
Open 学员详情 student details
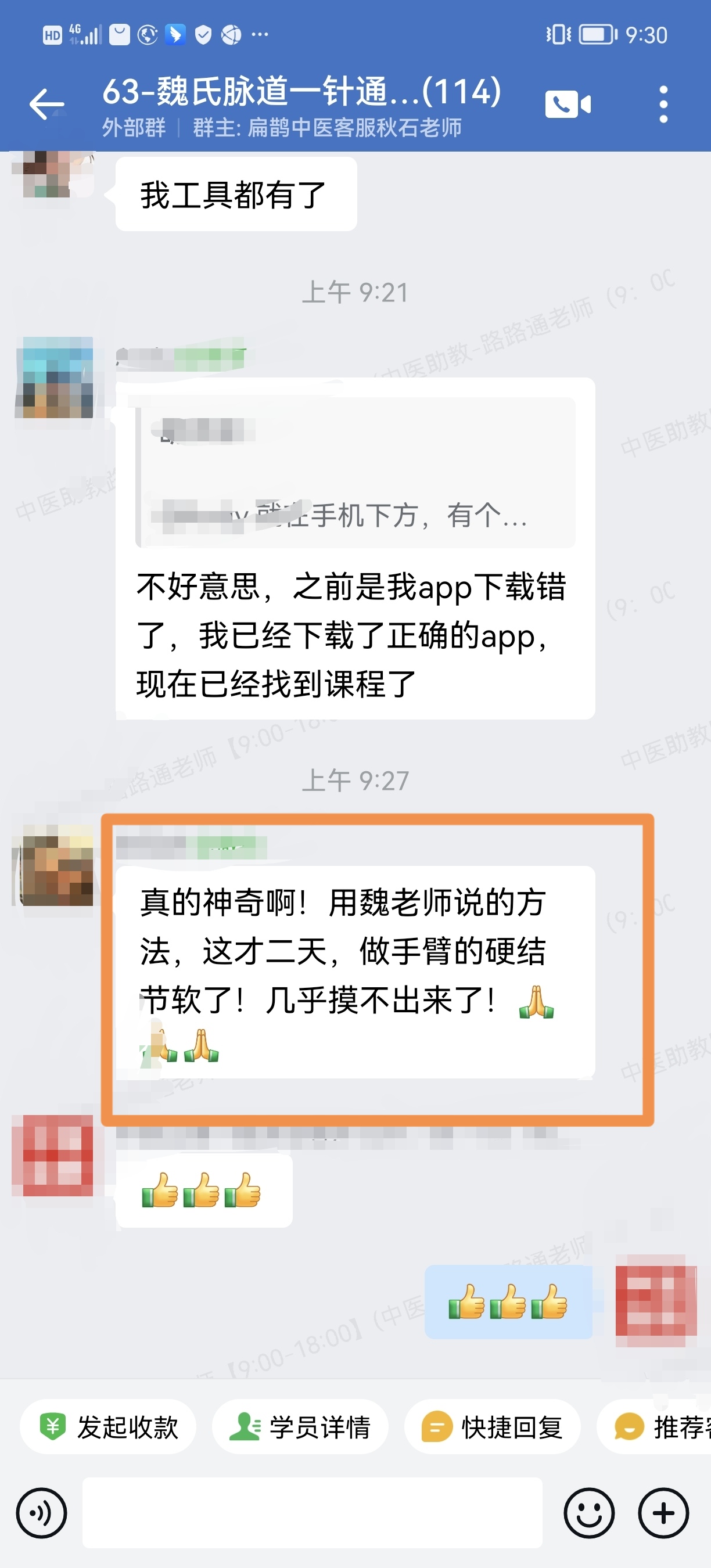[x=300, y=1427]
